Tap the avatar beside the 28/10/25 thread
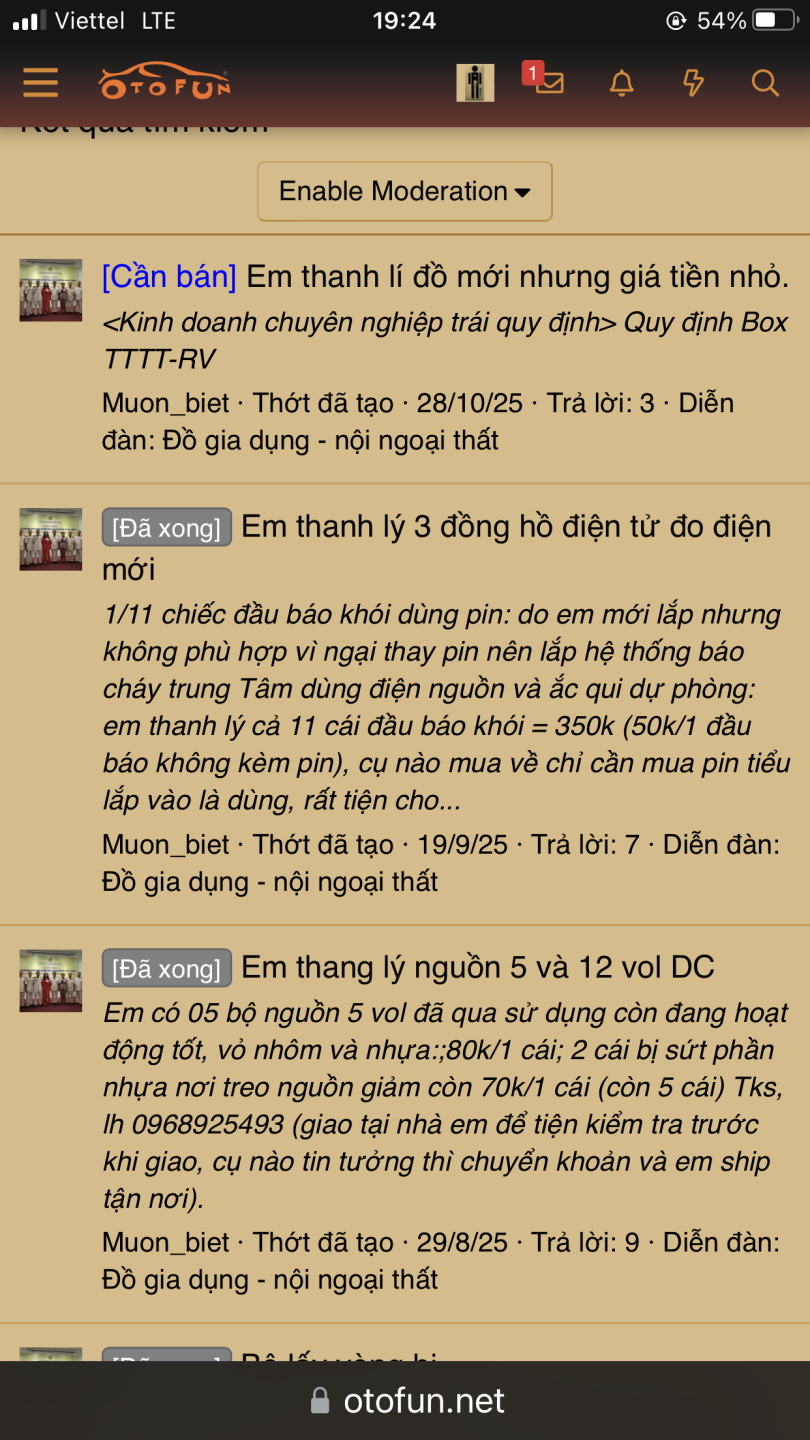The height and width of the screenshot is (1440, 810). tap(50, 290)
